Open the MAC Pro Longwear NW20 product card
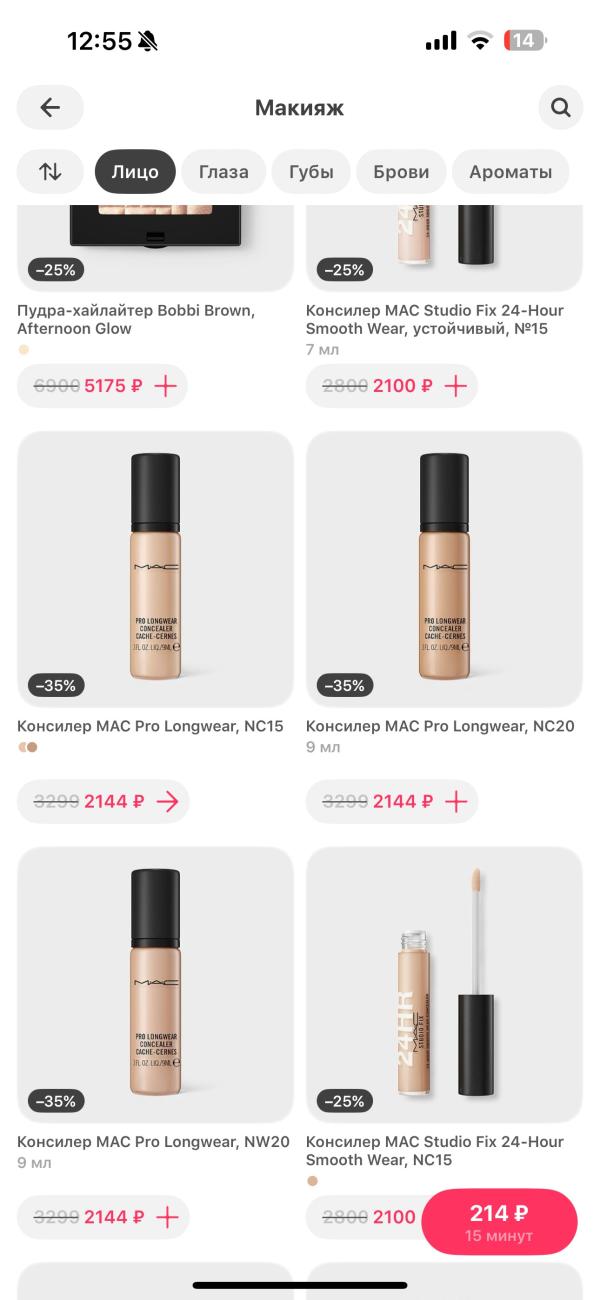The height and width of the screenshot is (1300, 600). click(155, 985)
